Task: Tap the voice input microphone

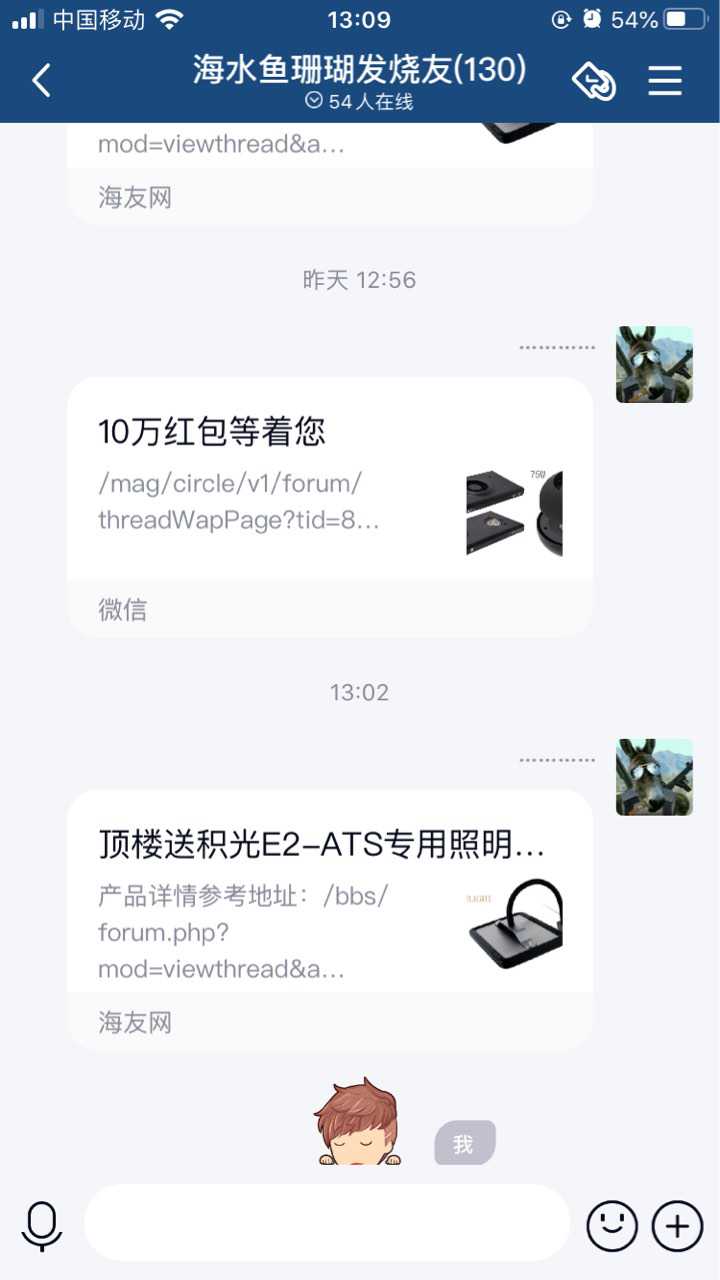Action: 42,1225
